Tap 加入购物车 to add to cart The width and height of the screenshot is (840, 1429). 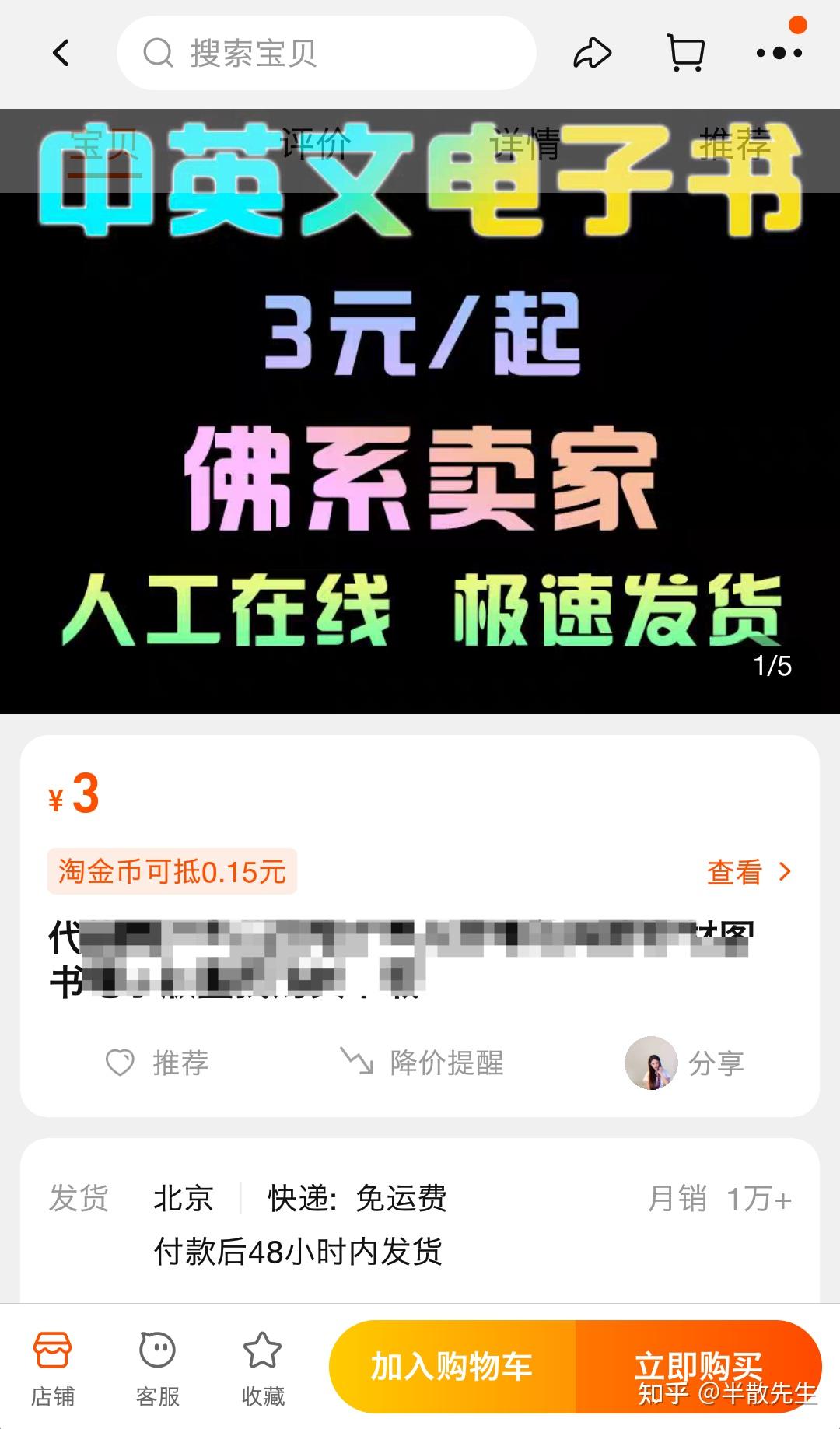coord(452,1366)
